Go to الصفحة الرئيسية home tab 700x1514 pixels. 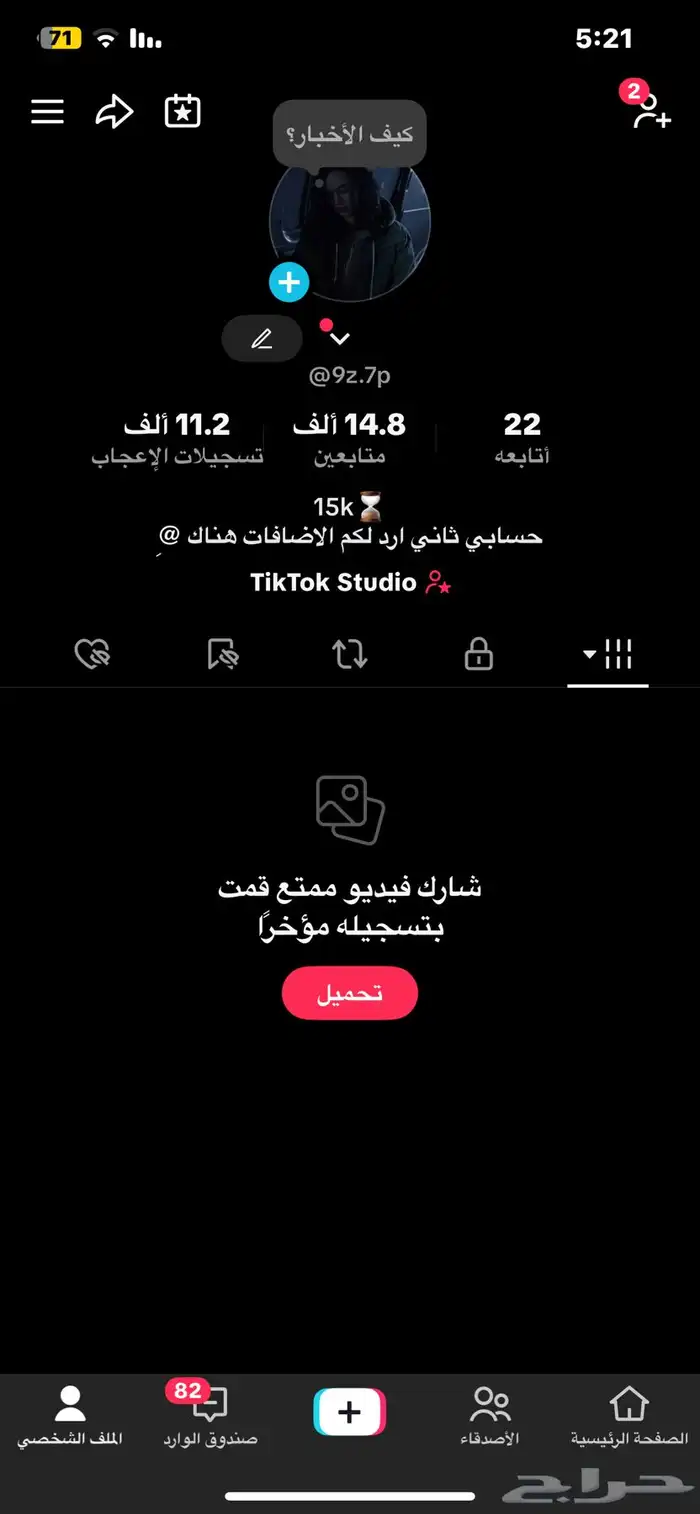point(629,1416)
